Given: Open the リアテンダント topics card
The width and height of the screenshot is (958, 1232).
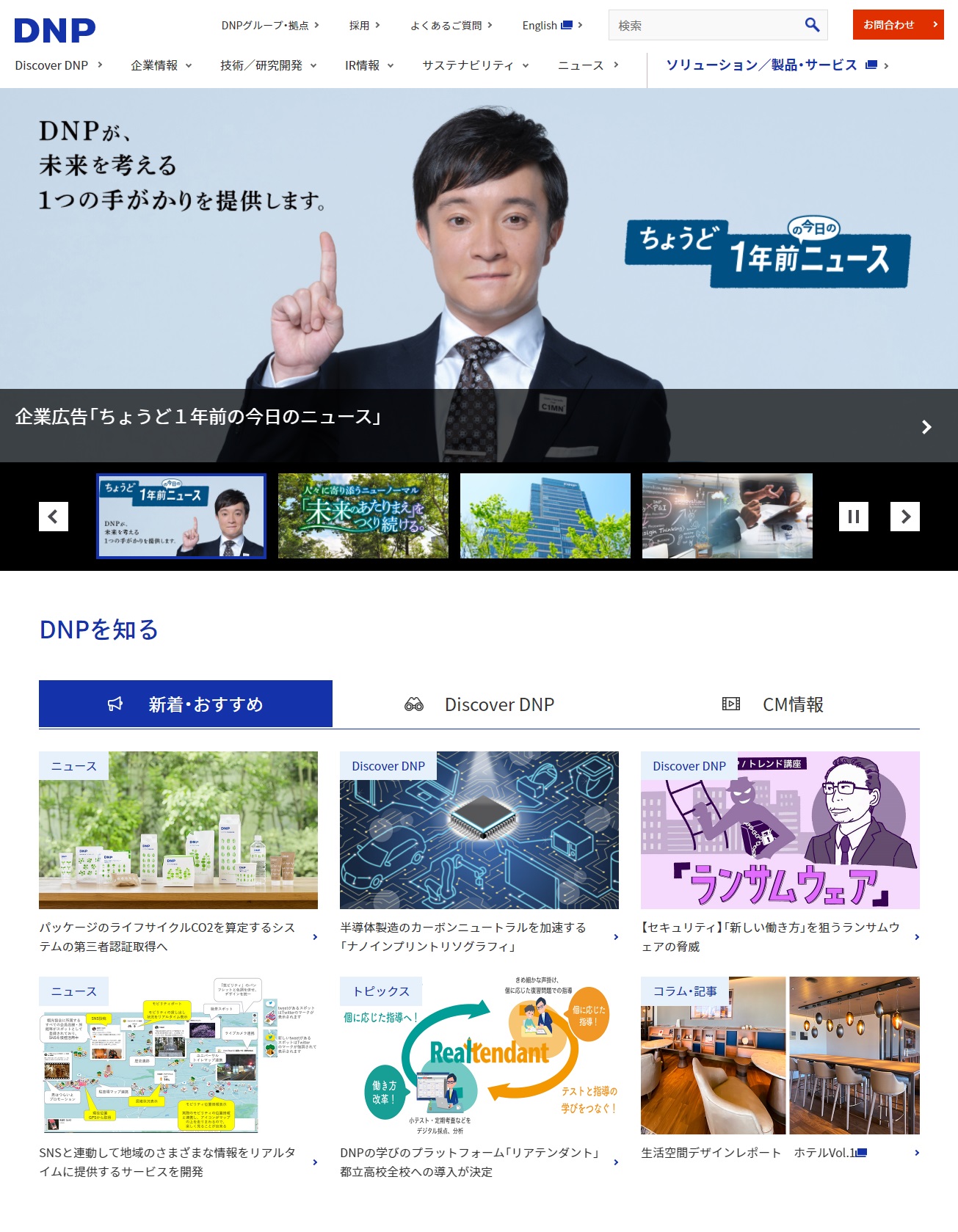Looking at the screenshot, I should pos(479,1076).
